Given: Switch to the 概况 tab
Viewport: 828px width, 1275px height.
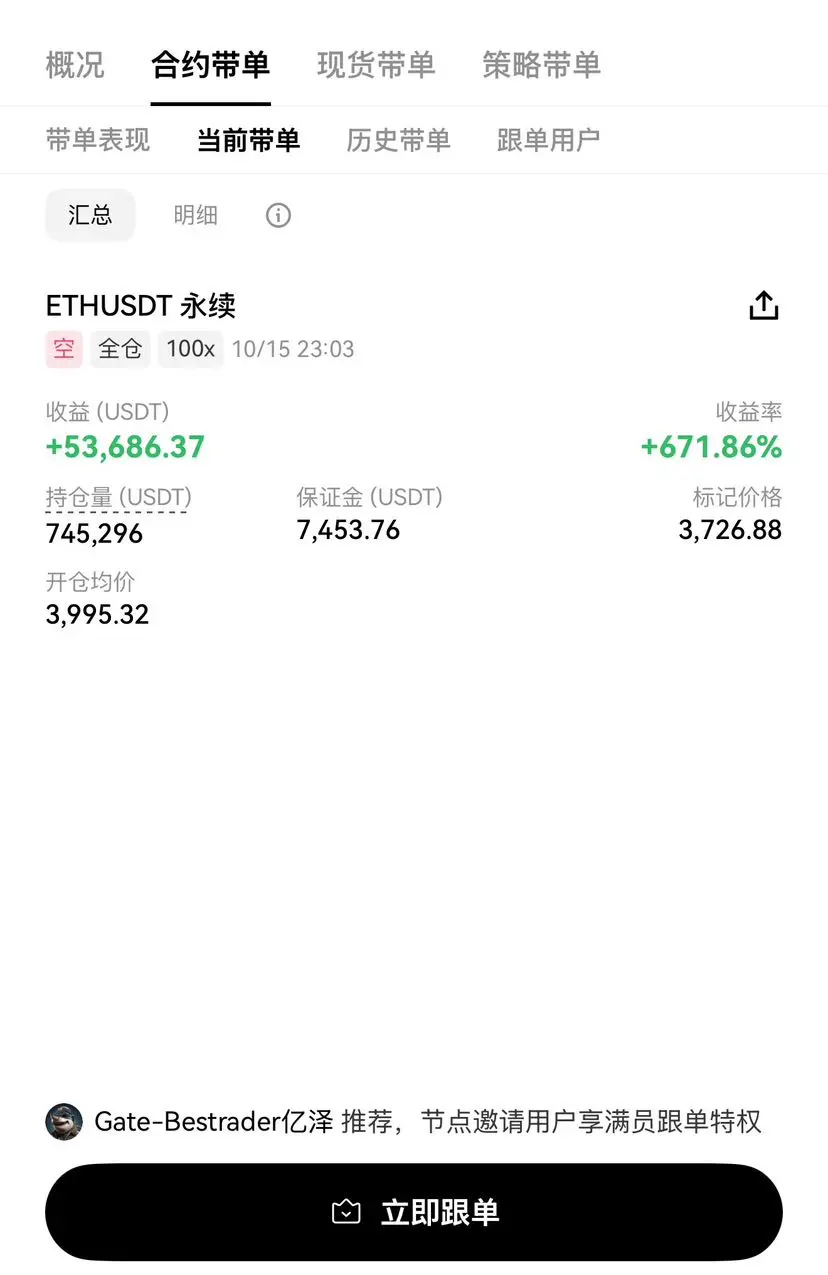Looking at the screenshot, I should click(75, 66).
